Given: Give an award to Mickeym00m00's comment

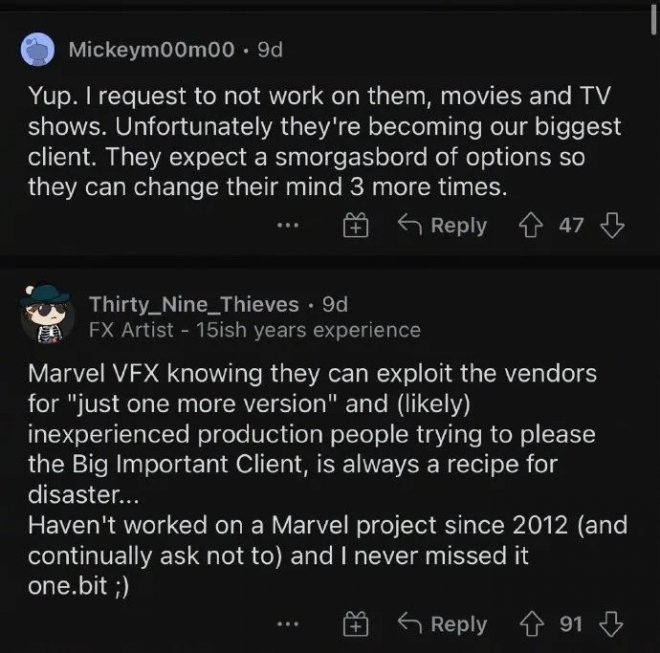Looking at the screenshot, I should click(x=356, y=226).
